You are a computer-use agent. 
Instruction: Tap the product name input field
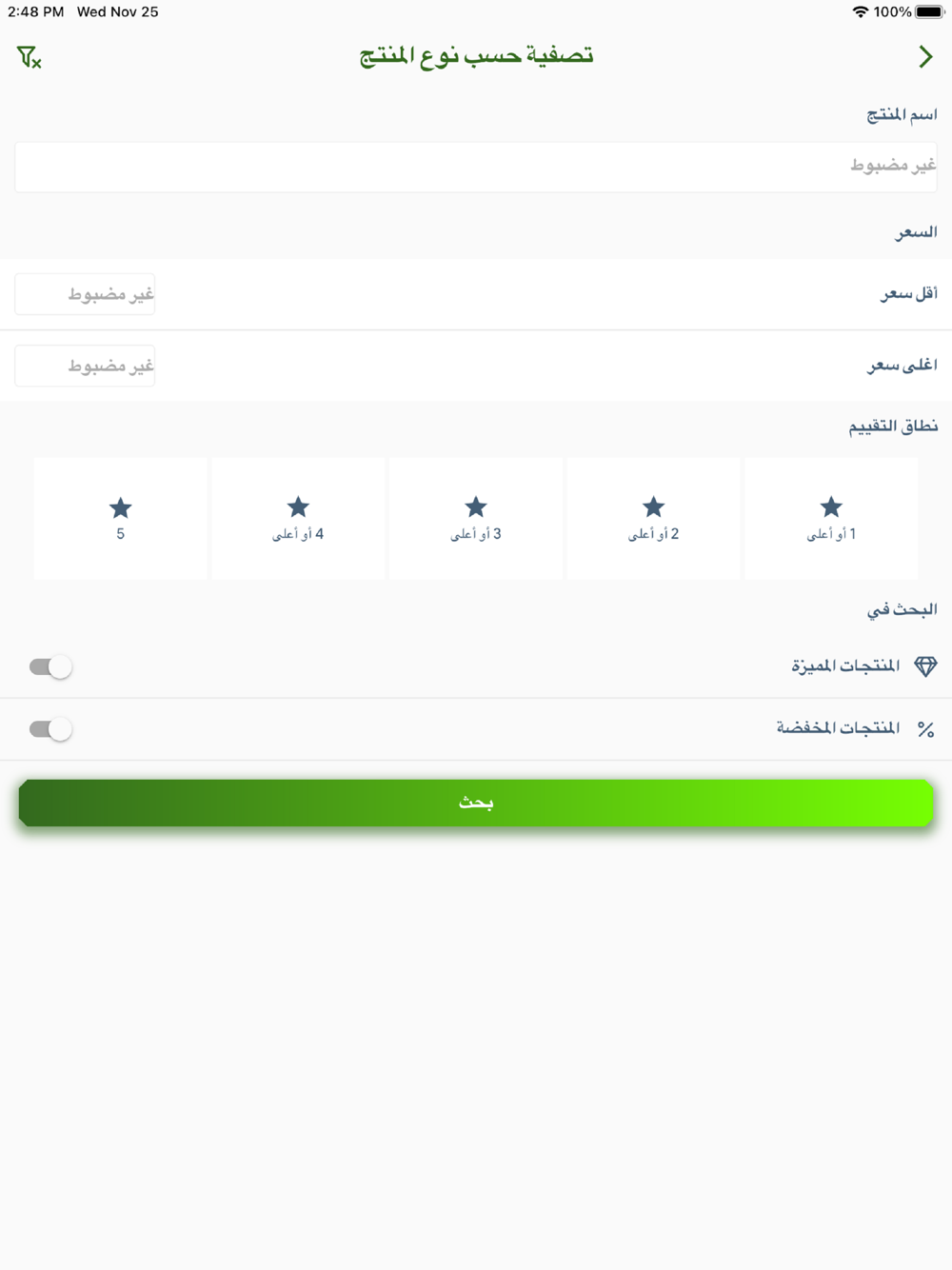(x=476, y=168)
